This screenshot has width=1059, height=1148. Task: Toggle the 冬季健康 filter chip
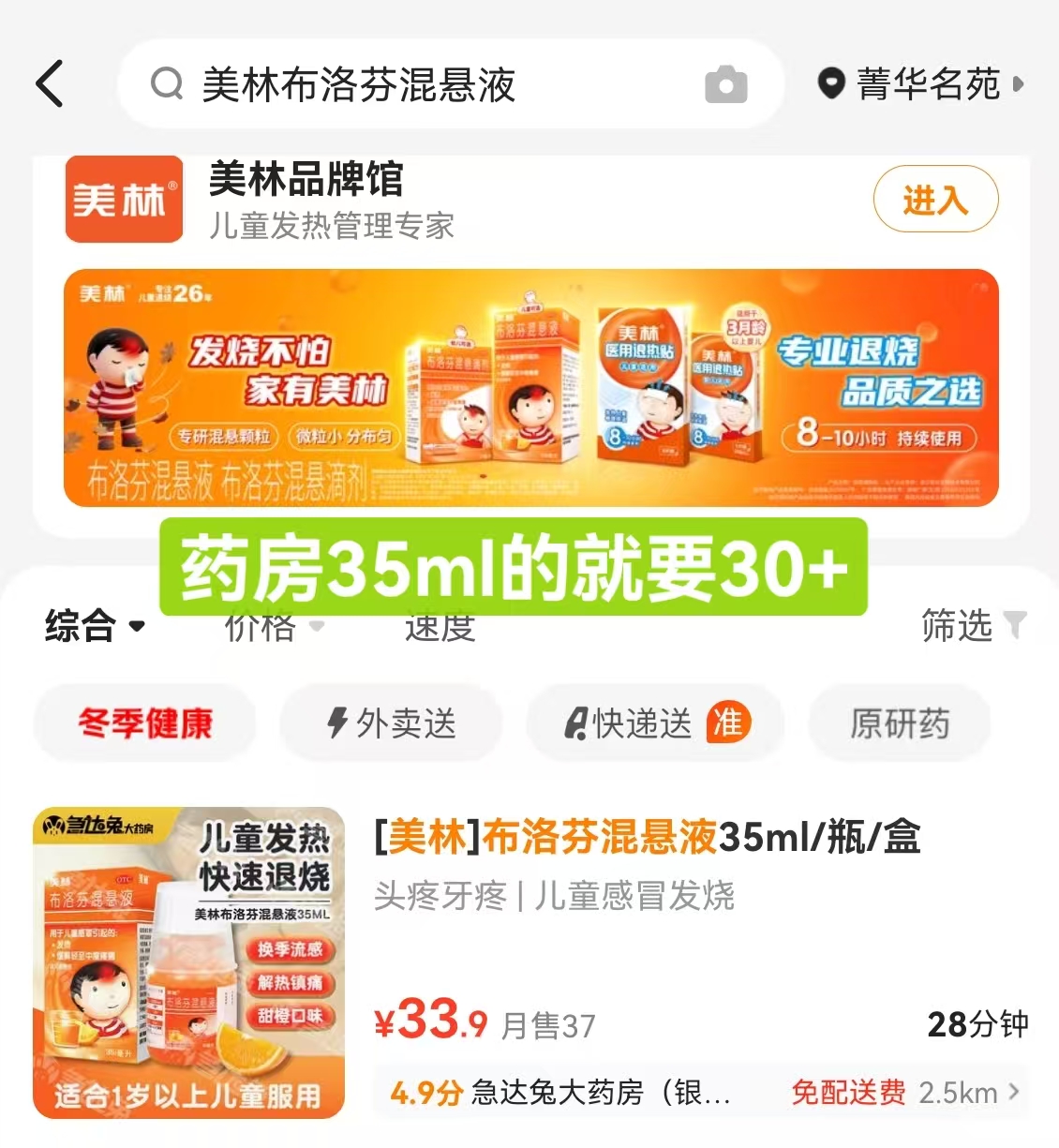coord(144,723)
